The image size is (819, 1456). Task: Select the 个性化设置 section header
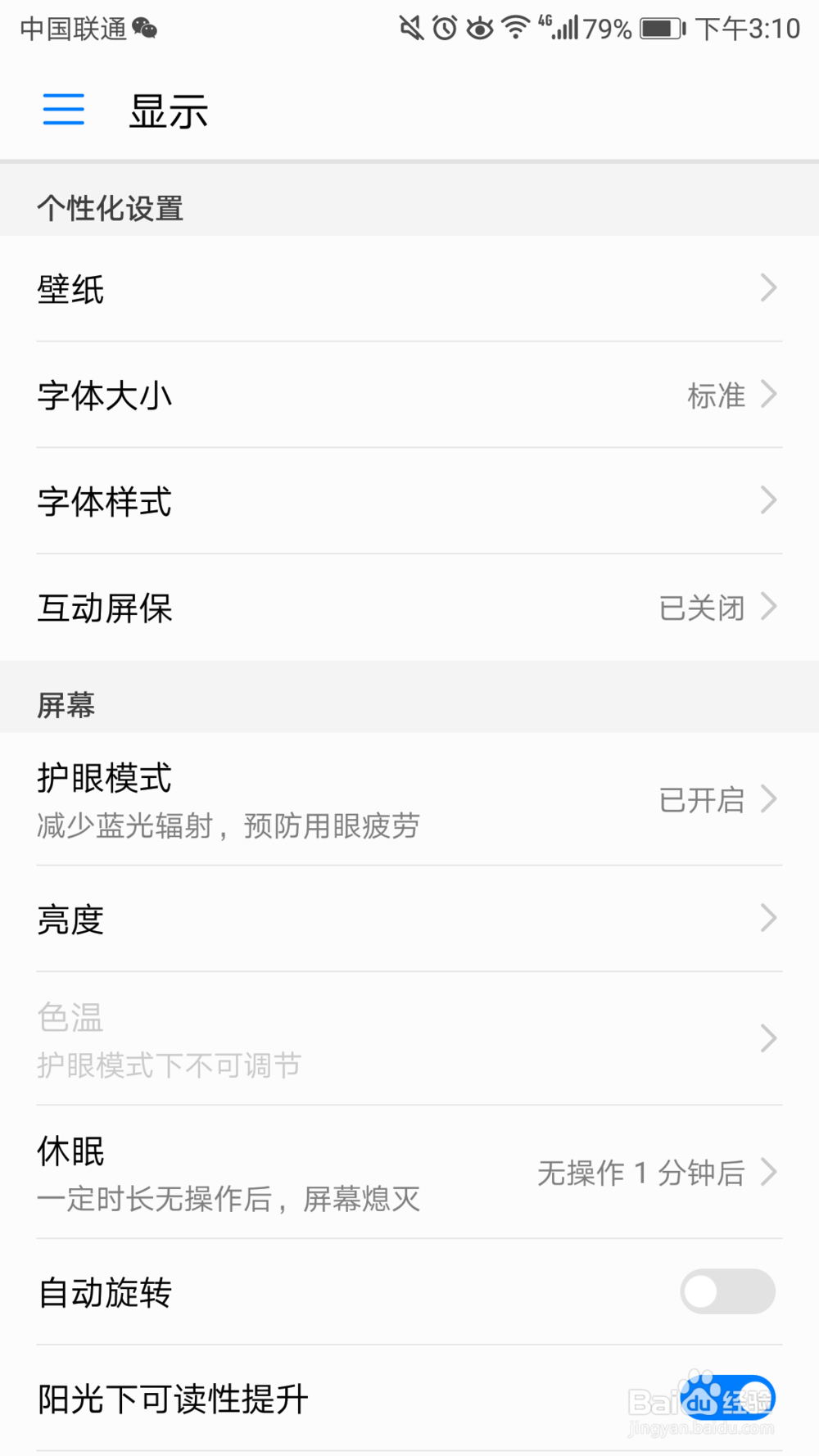click(x=111, y=209)
